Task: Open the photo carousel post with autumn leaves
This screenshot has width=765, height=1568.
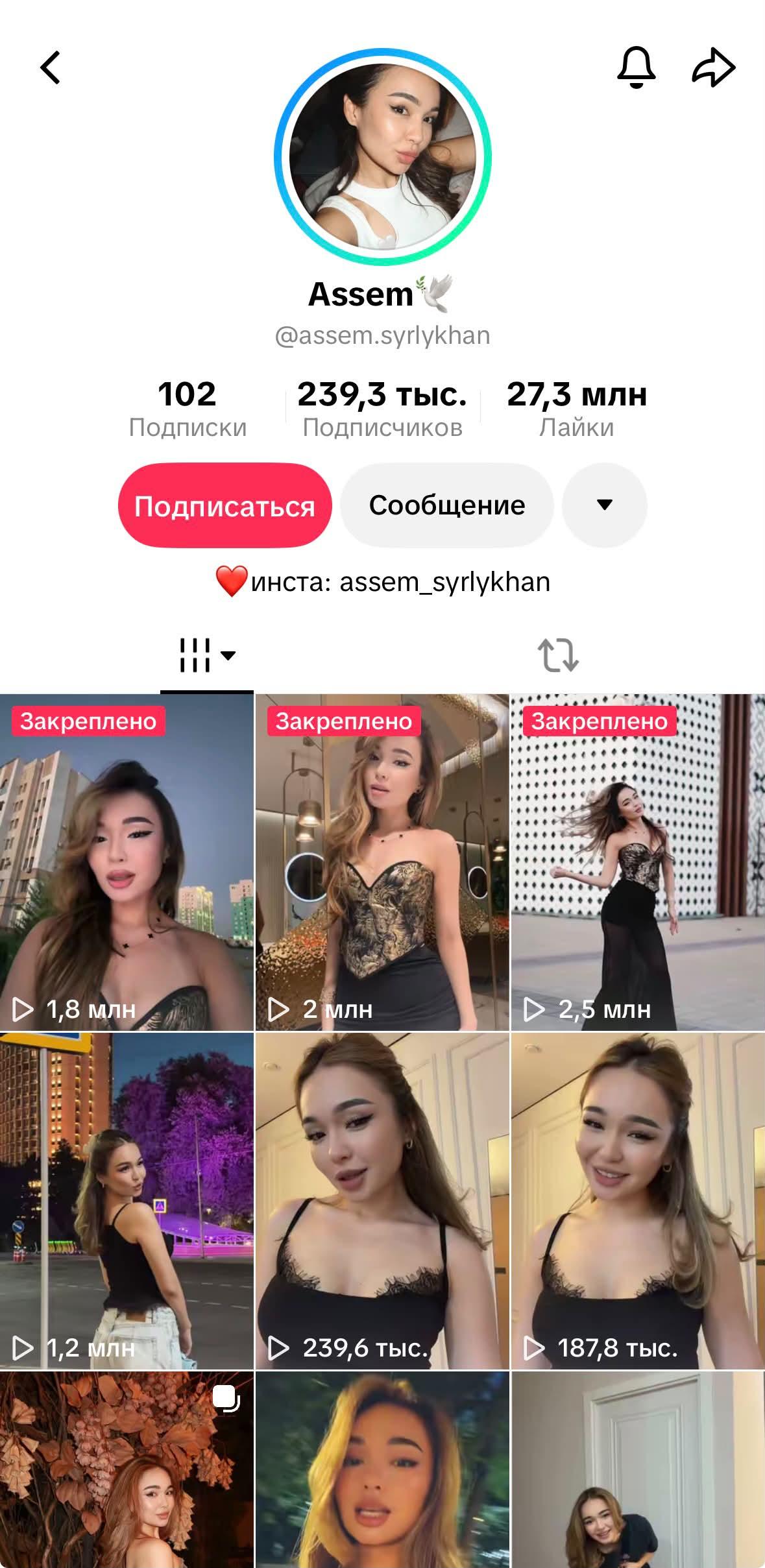Action: pos(127,1469)
